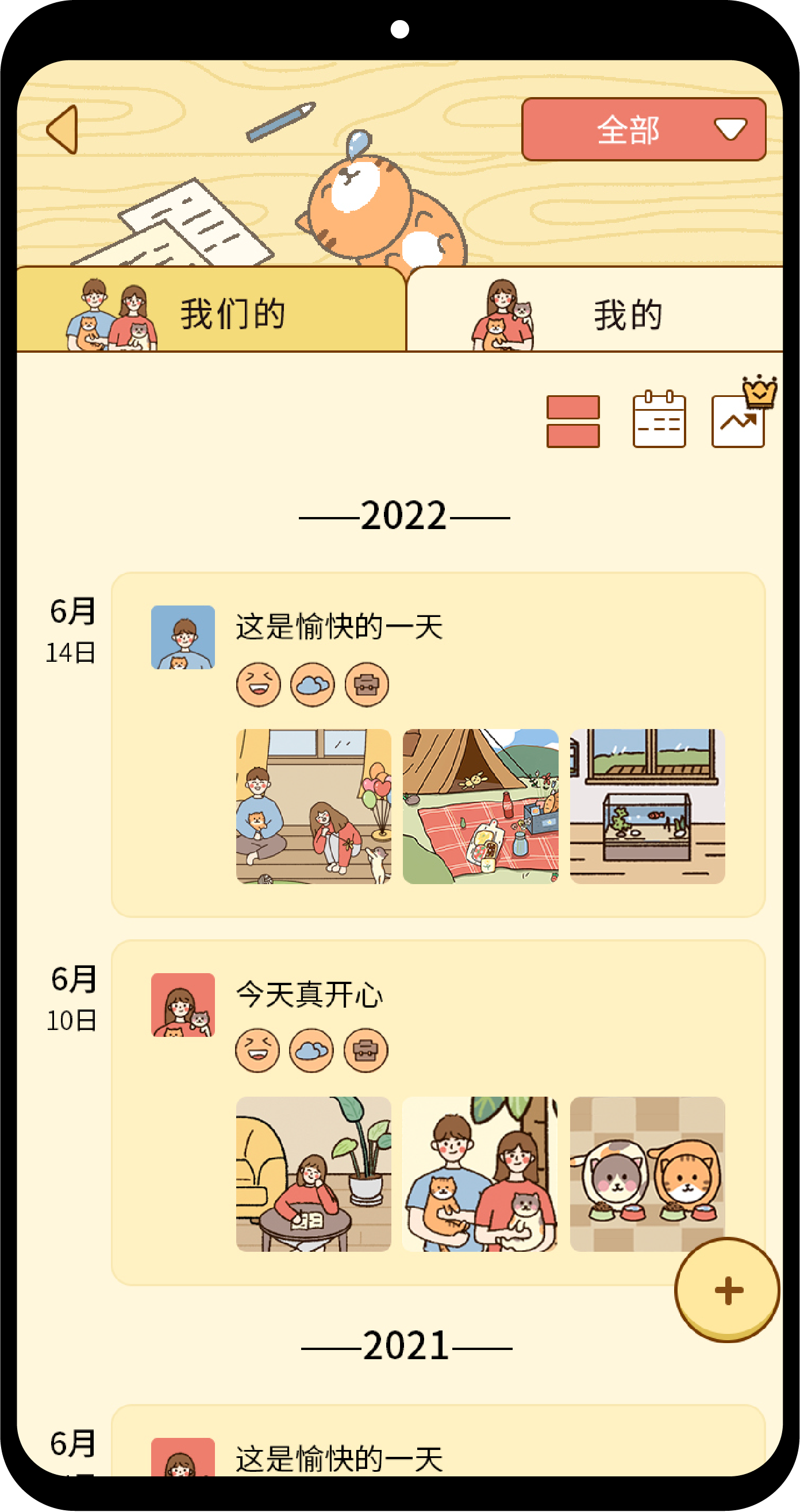
Task: Select the list view layout icon
Action: tap(572, 421)
